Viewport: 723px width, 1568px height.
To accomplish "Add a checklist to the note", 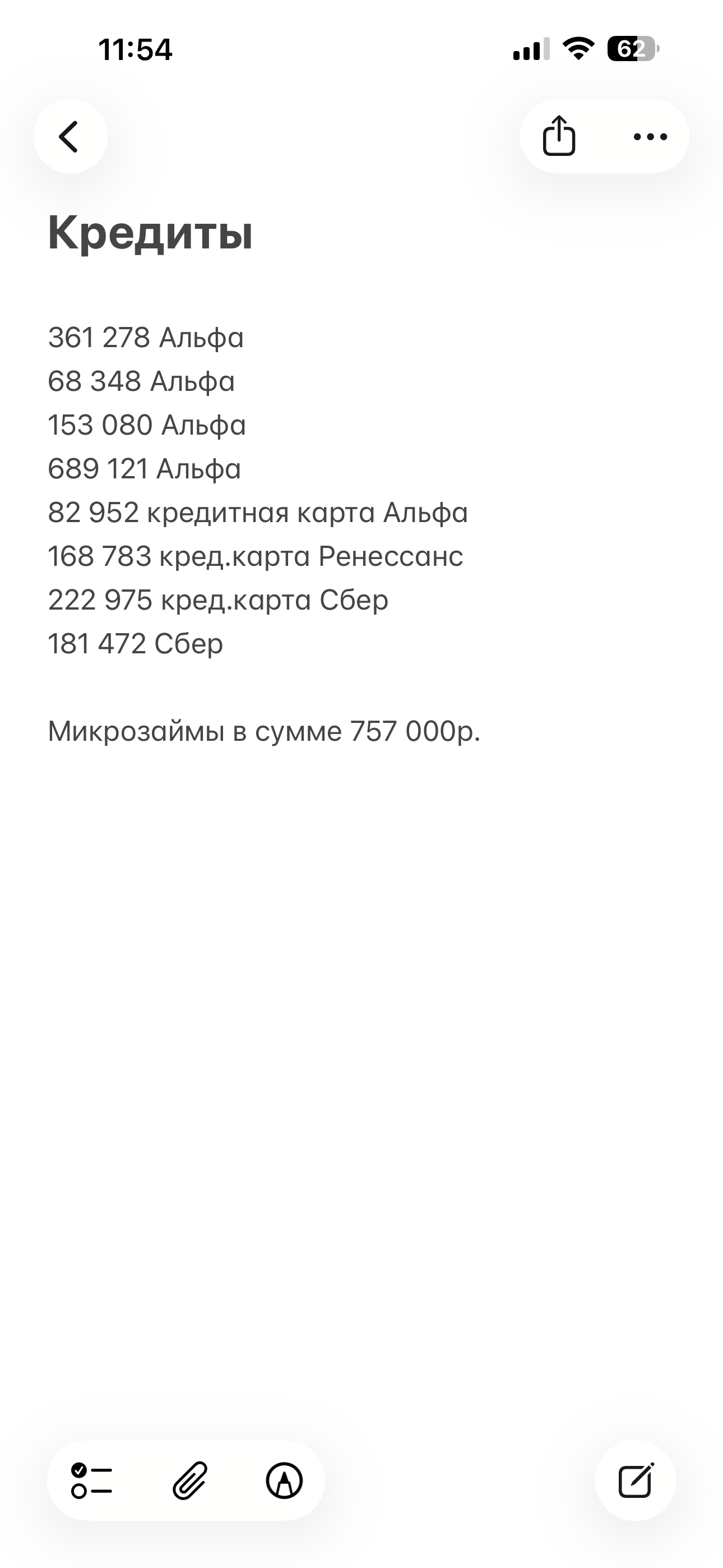I will point(92,1481).
